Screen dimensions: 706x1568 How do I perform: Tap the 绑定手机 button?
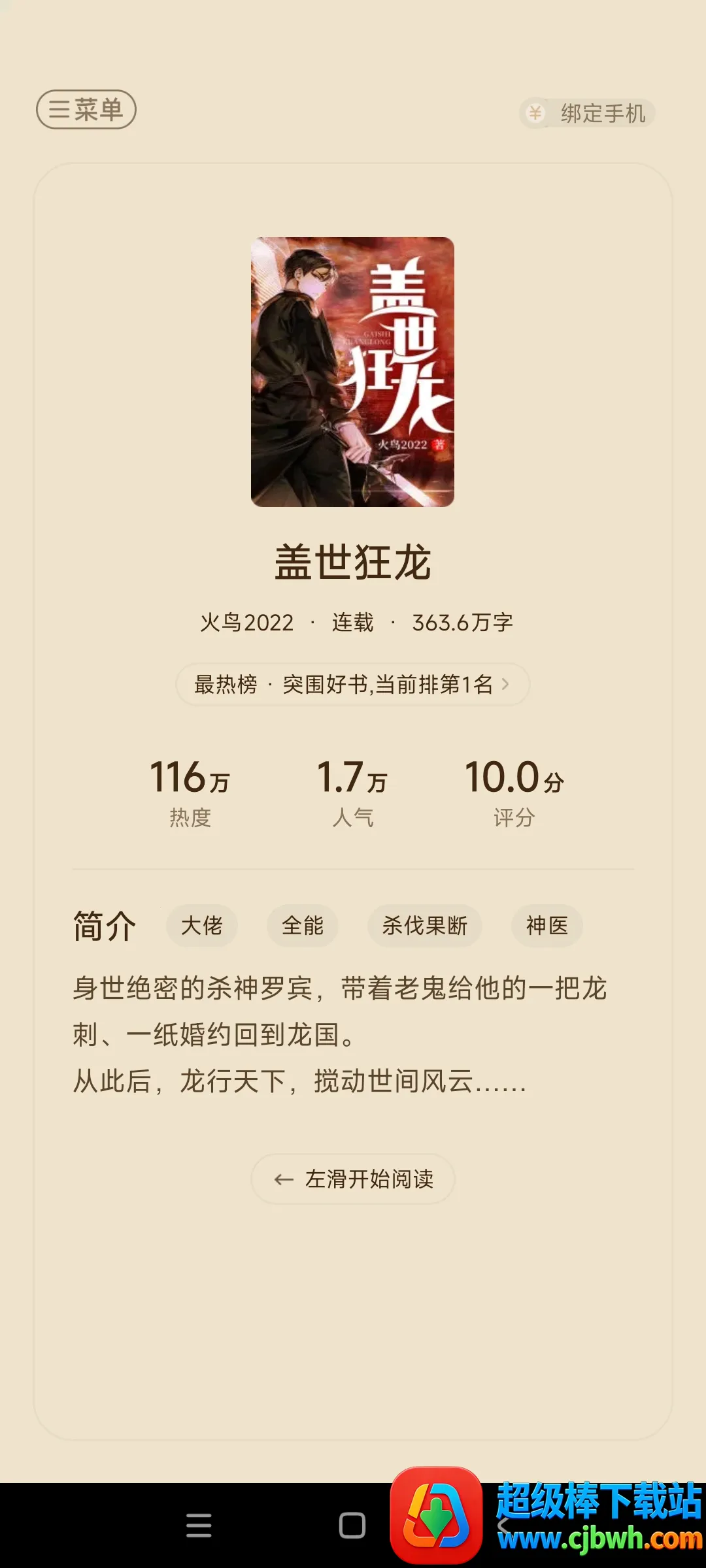click(588, 113)
